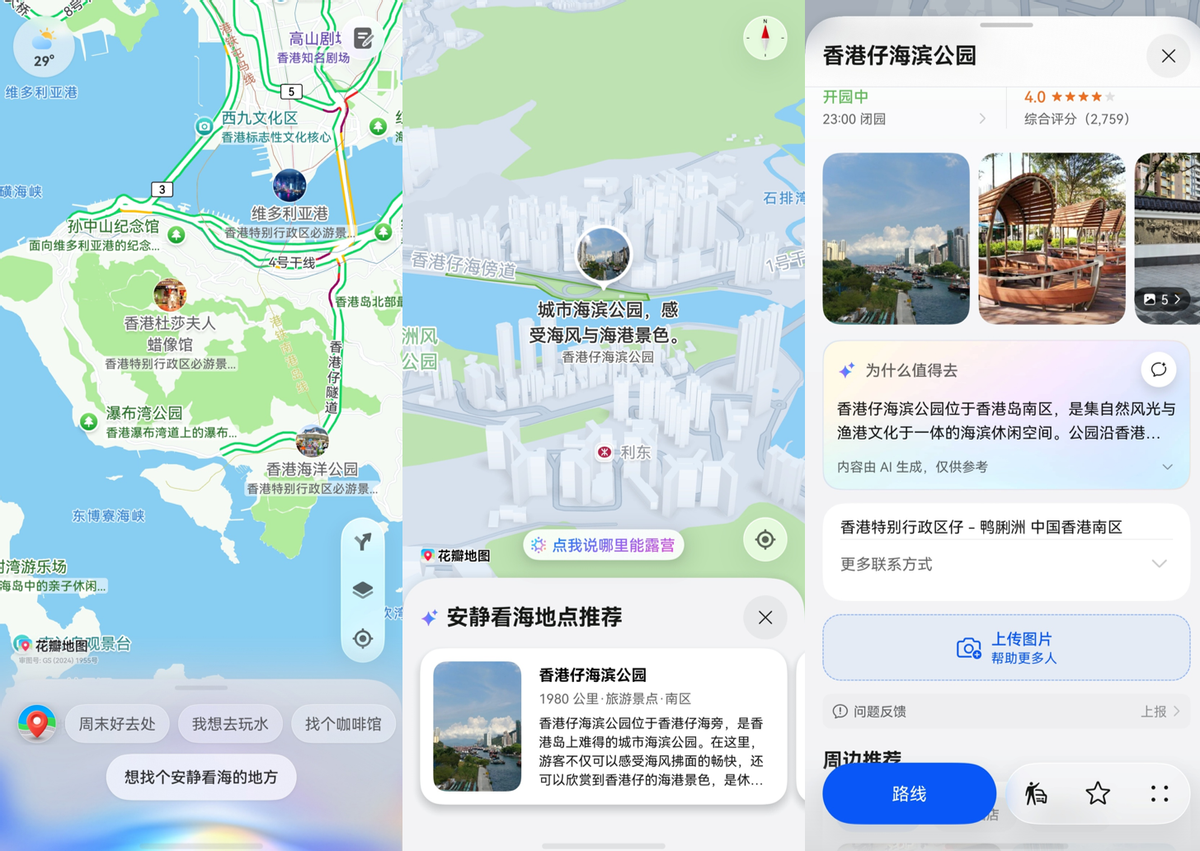The width and height of the screenshot is (1200, 851).
Task: Choose the 找个咖啡馆 chip
Action: (x=343, y=724)
